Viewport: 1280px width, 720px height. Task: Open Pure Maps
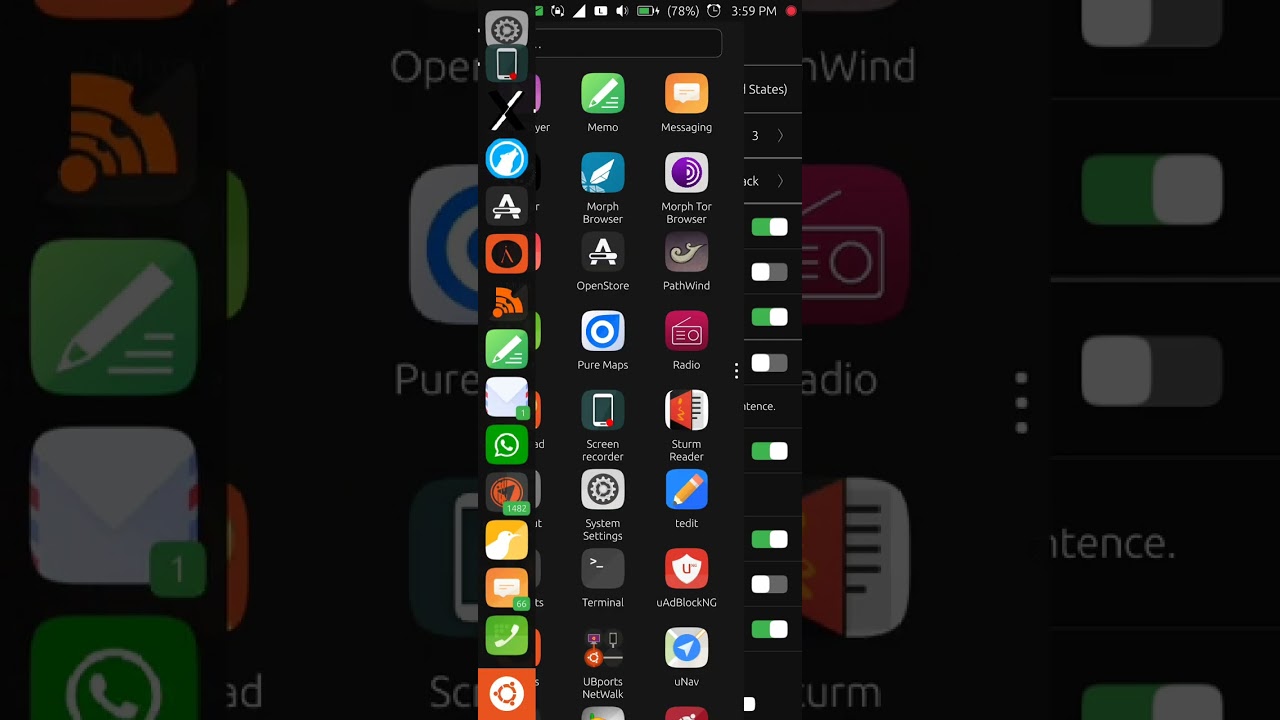[602, 332]
